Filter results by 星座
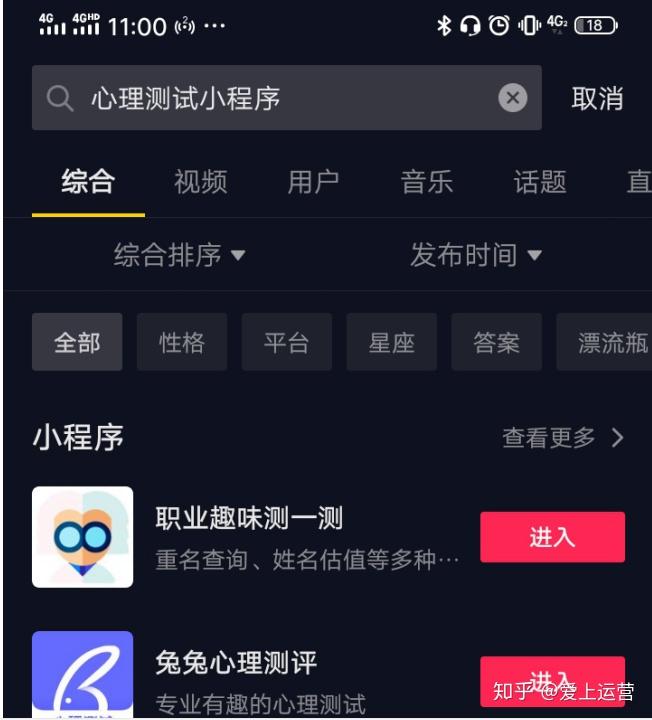This screenshot has height=720, width=652. [x=392, y=342]
